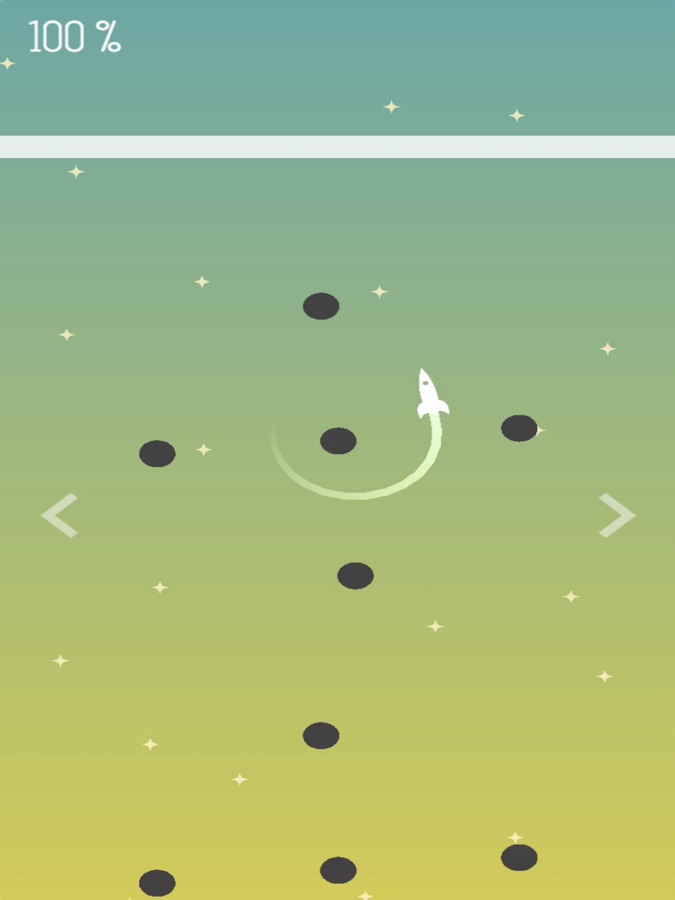
Task: Steer the rocket with the left arrow
Action: point(59,516)
